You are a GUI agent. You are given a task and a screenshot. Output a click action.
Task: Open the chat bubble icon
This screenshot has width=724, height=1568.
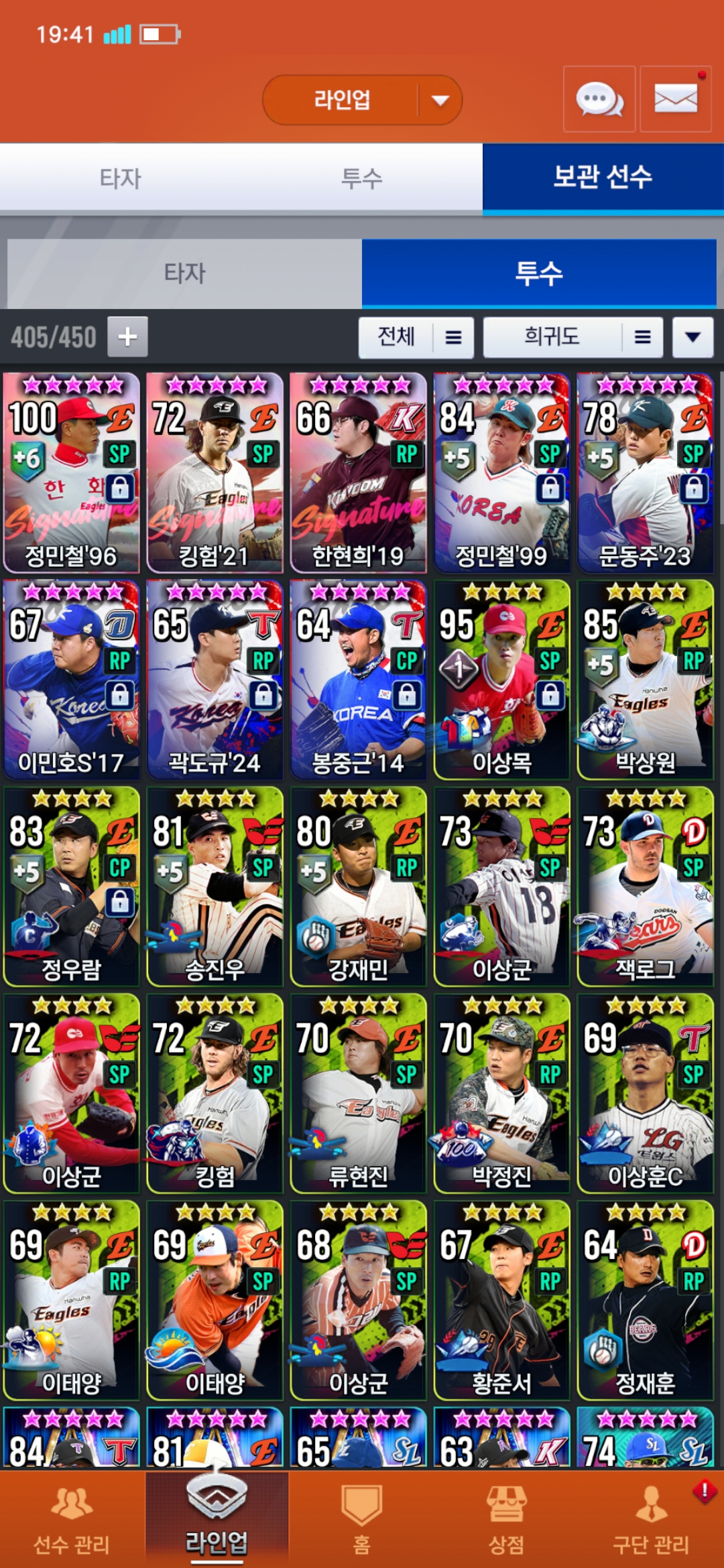[x=599, y=100]
